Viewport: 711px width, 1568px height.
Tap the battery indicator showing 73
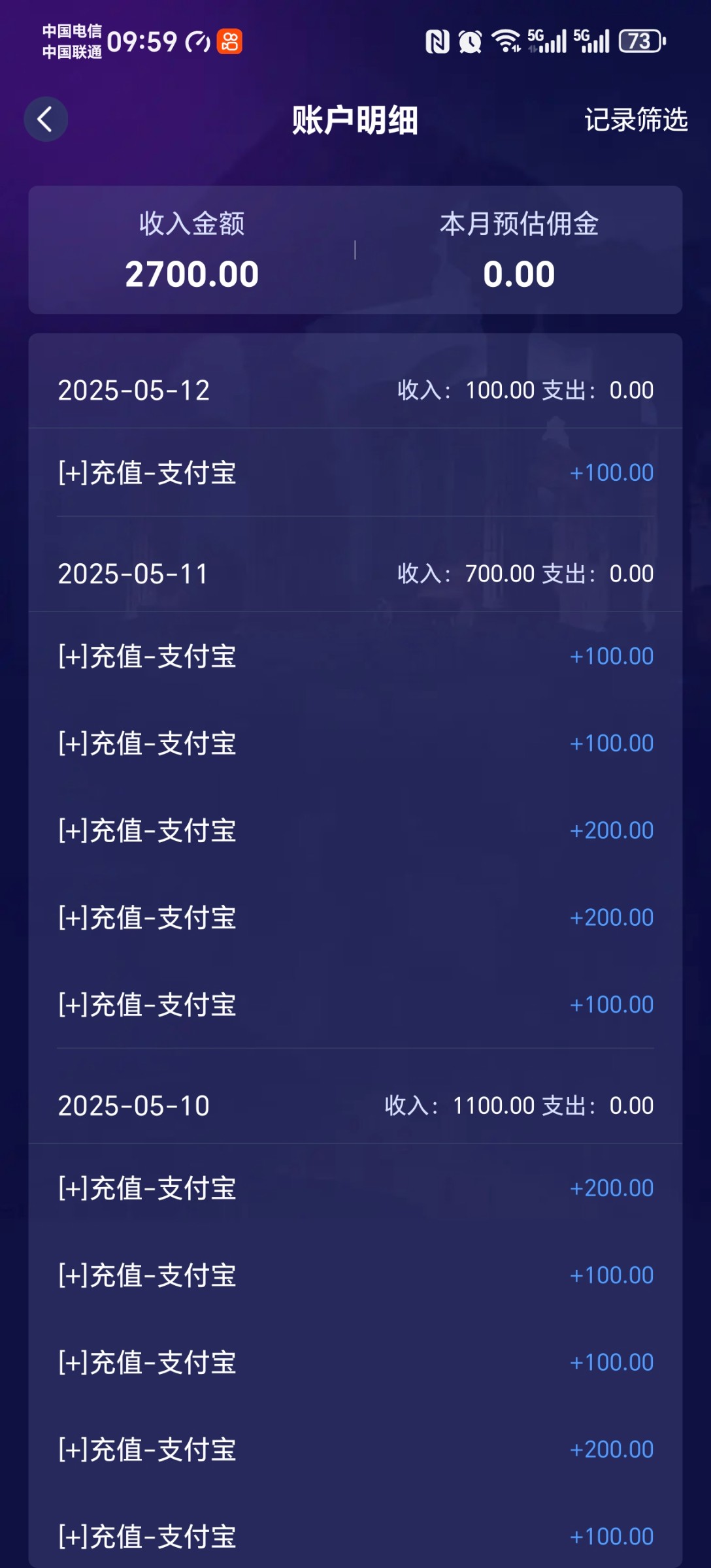[640, 41]
